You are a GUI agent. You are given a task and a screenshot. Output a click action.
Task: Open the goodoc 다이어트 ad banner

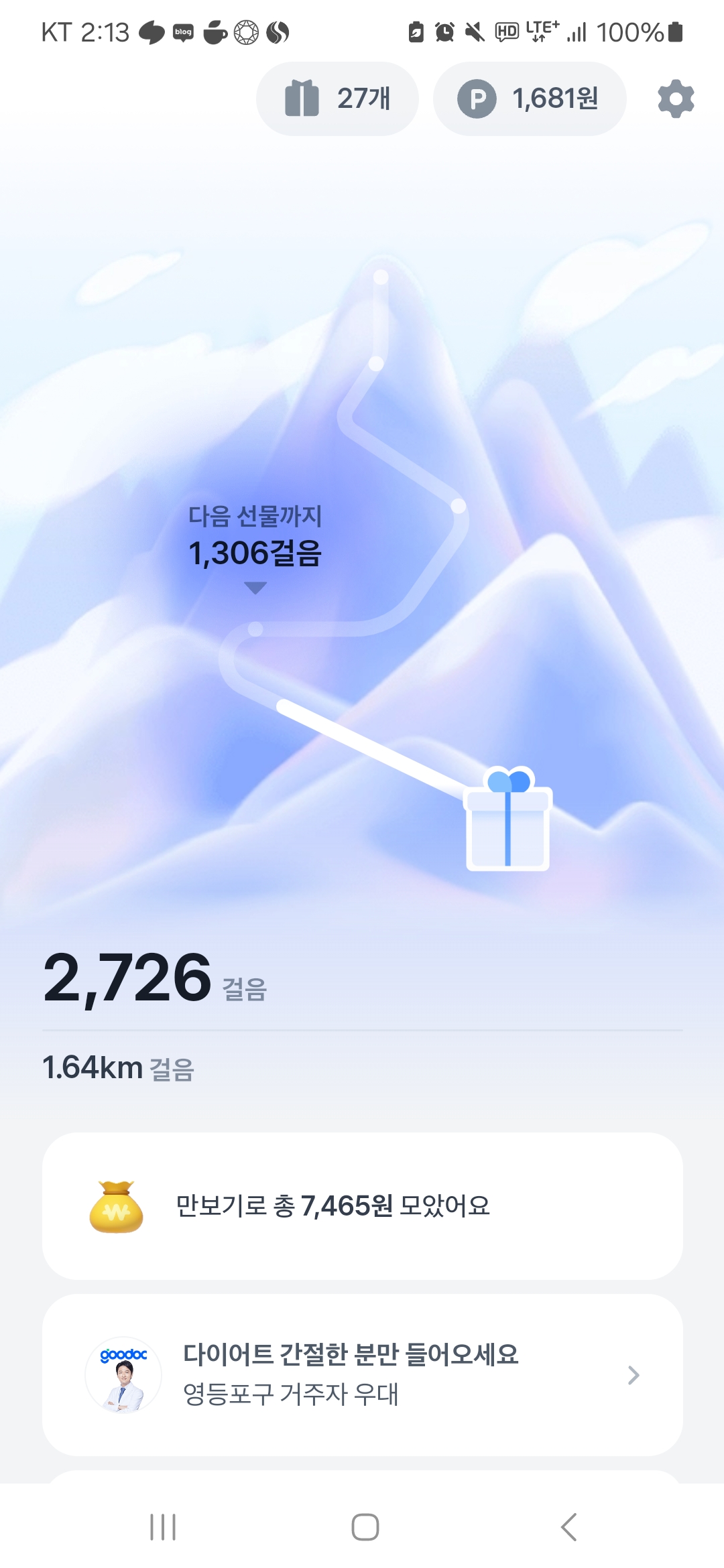click(362, 1375)
